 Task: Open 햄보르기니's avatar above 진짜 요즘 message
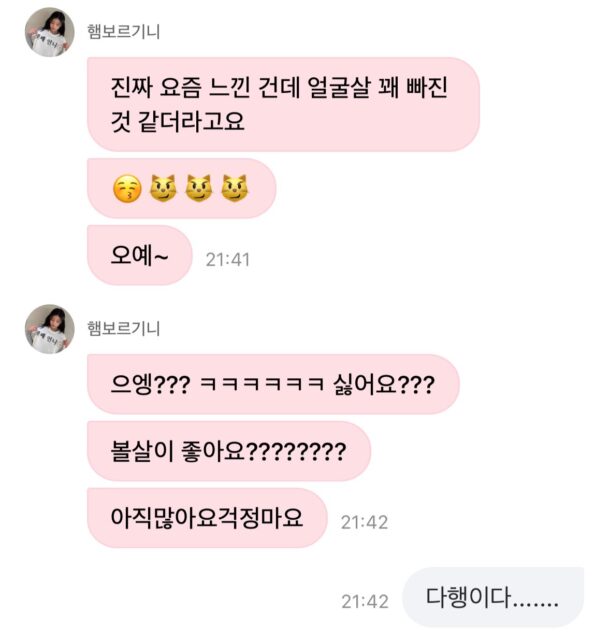pyautogui.click(x=50, y=32)
